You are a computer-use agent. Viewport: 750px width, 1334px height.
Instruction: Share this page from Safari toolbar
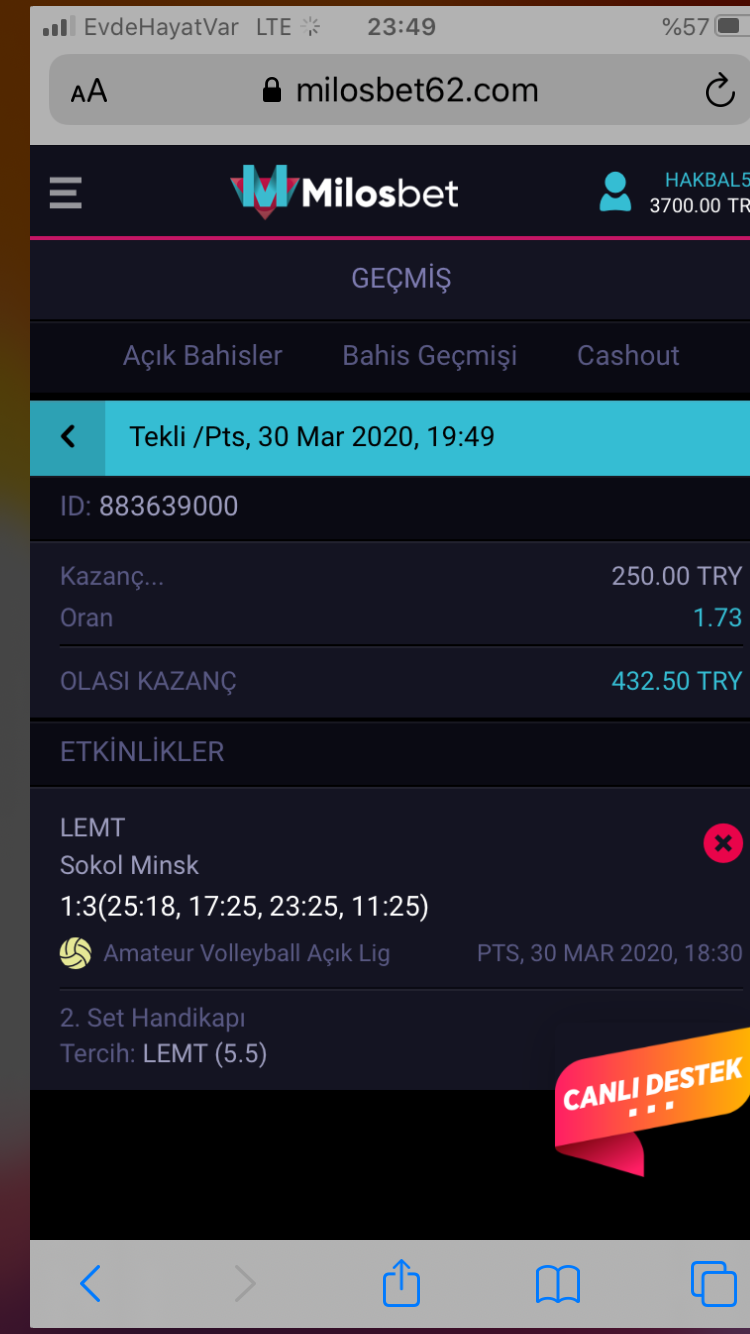coord(401,1281)
